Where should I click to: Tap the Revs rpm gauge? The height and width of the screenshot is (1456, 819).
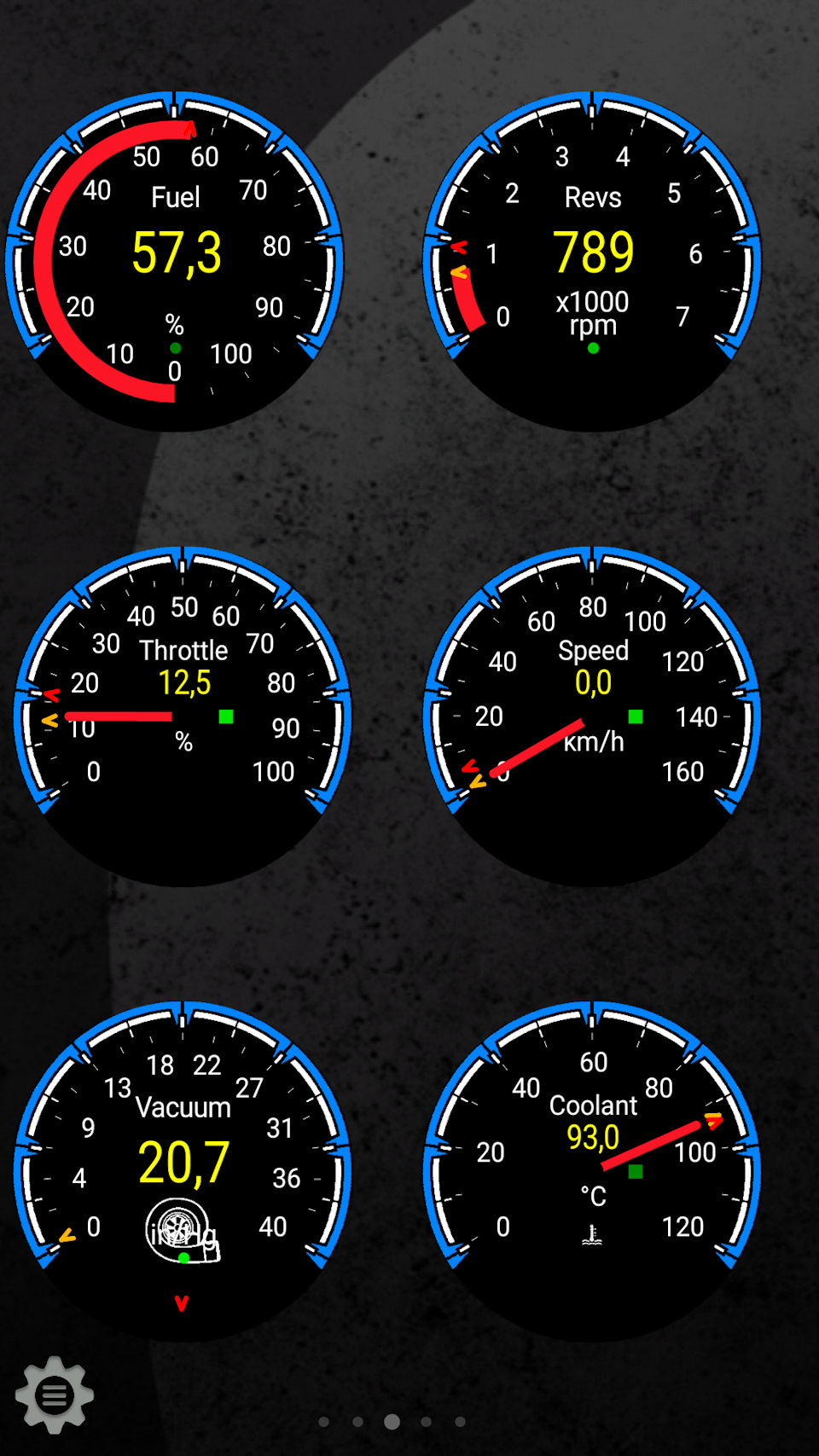(x=592, y=261)
